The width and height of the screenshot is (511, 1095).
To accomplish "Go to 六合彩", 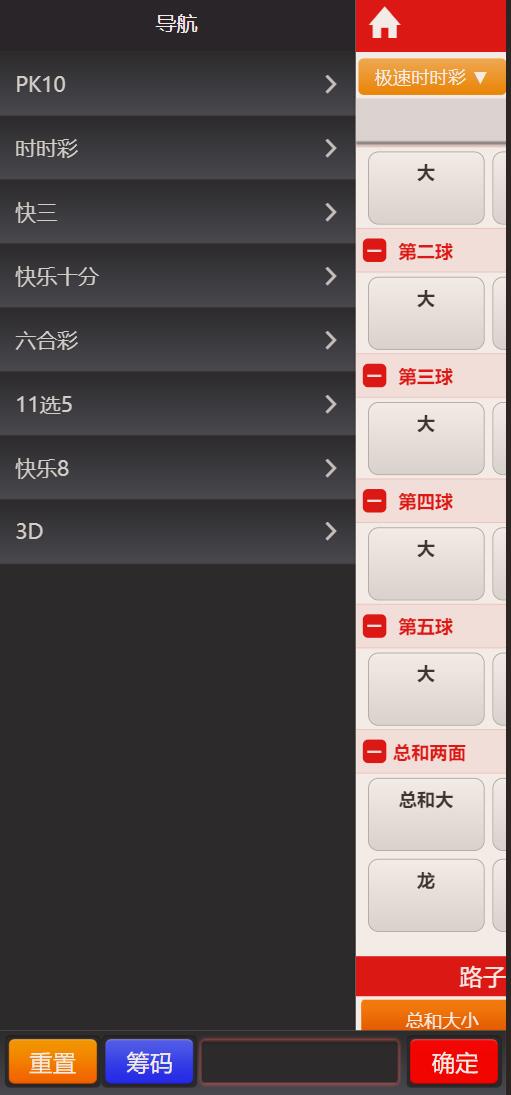I will pyautogui.click(x=177, y=340).
